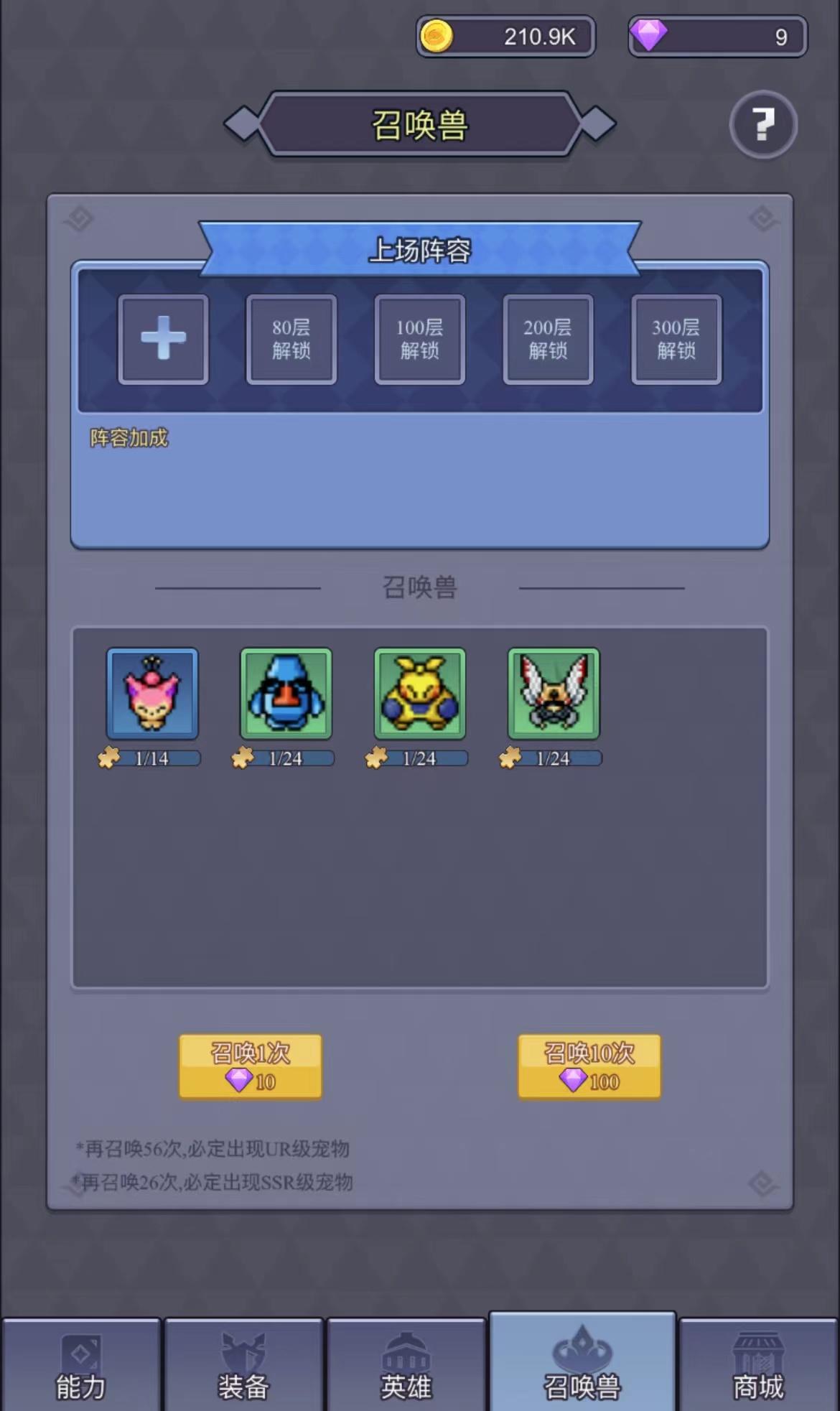Tap the 80层解锁 locked lineup slot
The image size is (840, 1411).
(291, 339)
